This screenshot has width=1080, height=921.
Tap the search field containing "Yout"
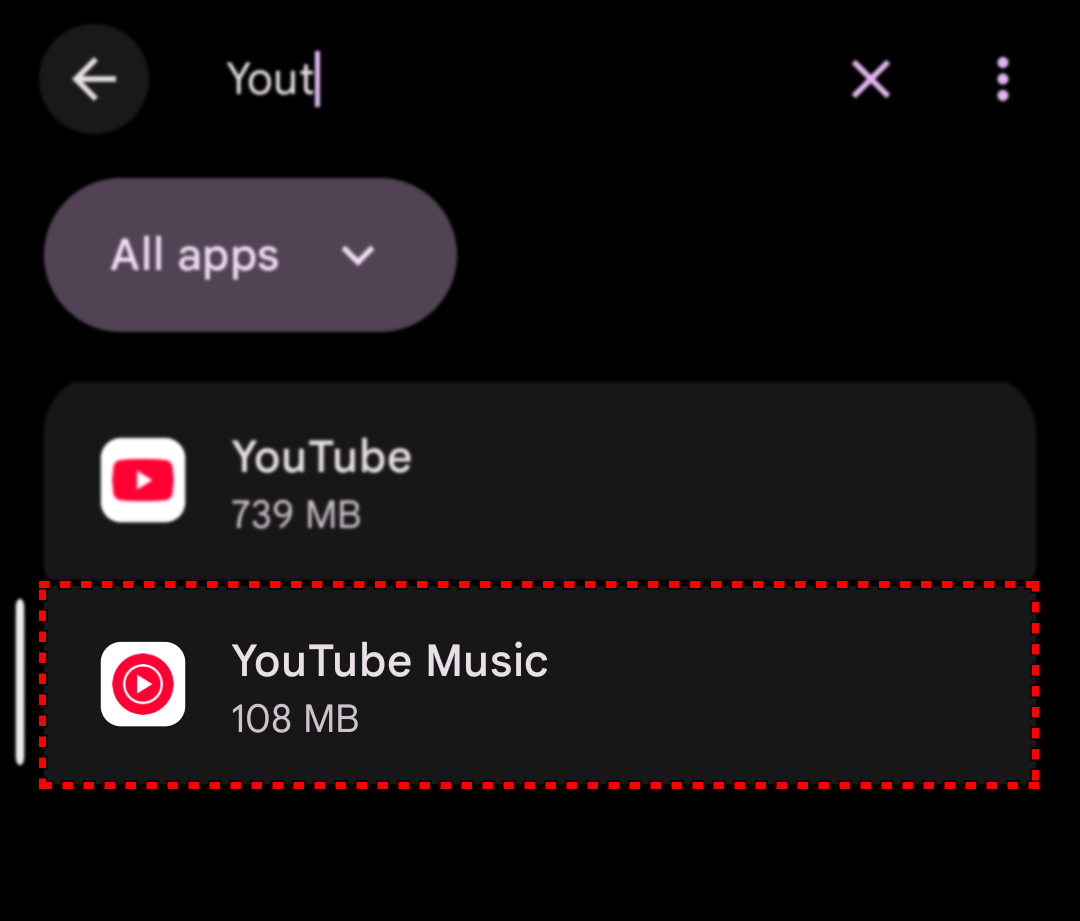click(x=500, y=80)
